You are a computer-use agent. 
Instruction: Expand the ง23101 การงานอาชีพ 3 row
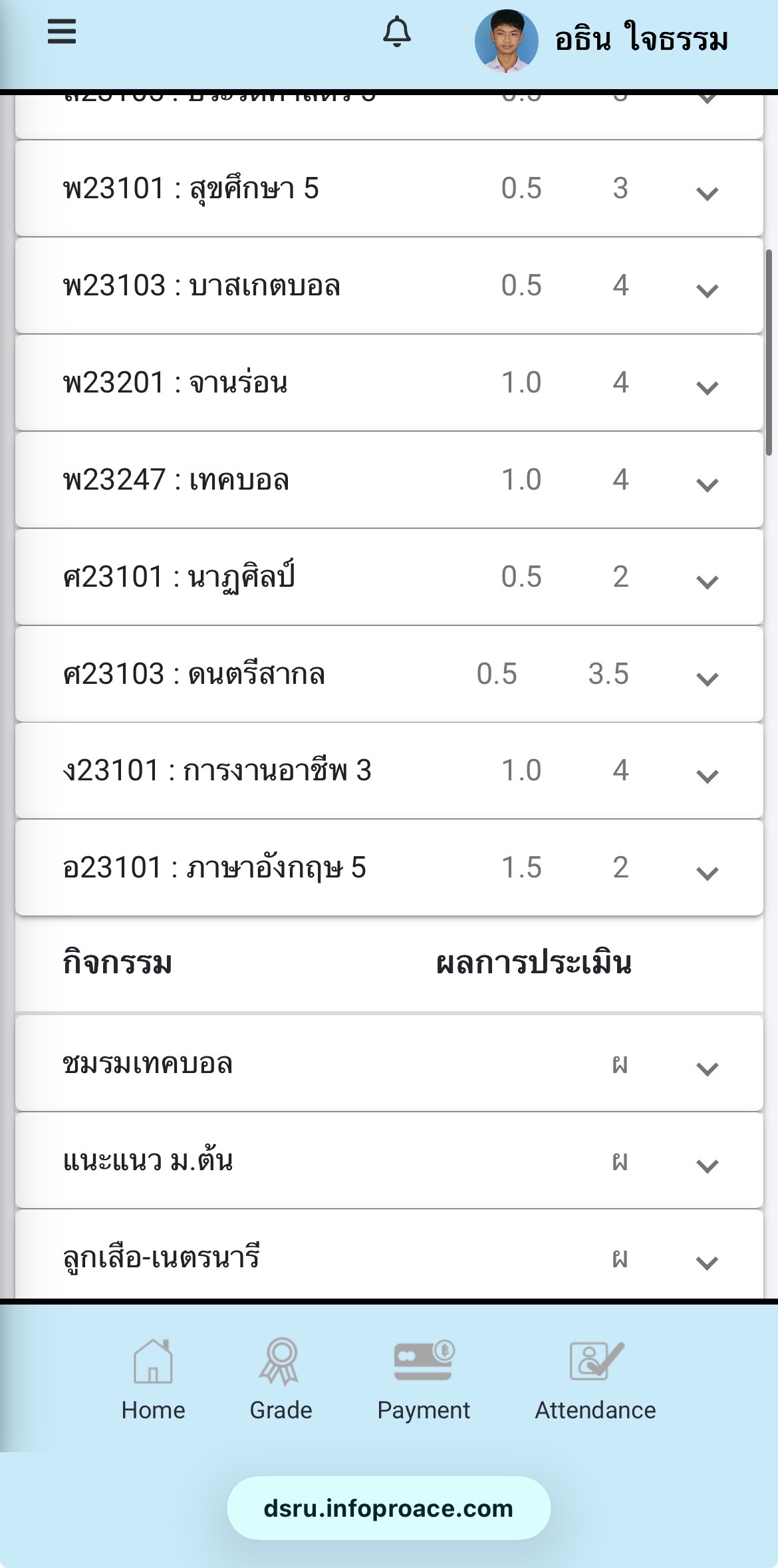(707, 775)
